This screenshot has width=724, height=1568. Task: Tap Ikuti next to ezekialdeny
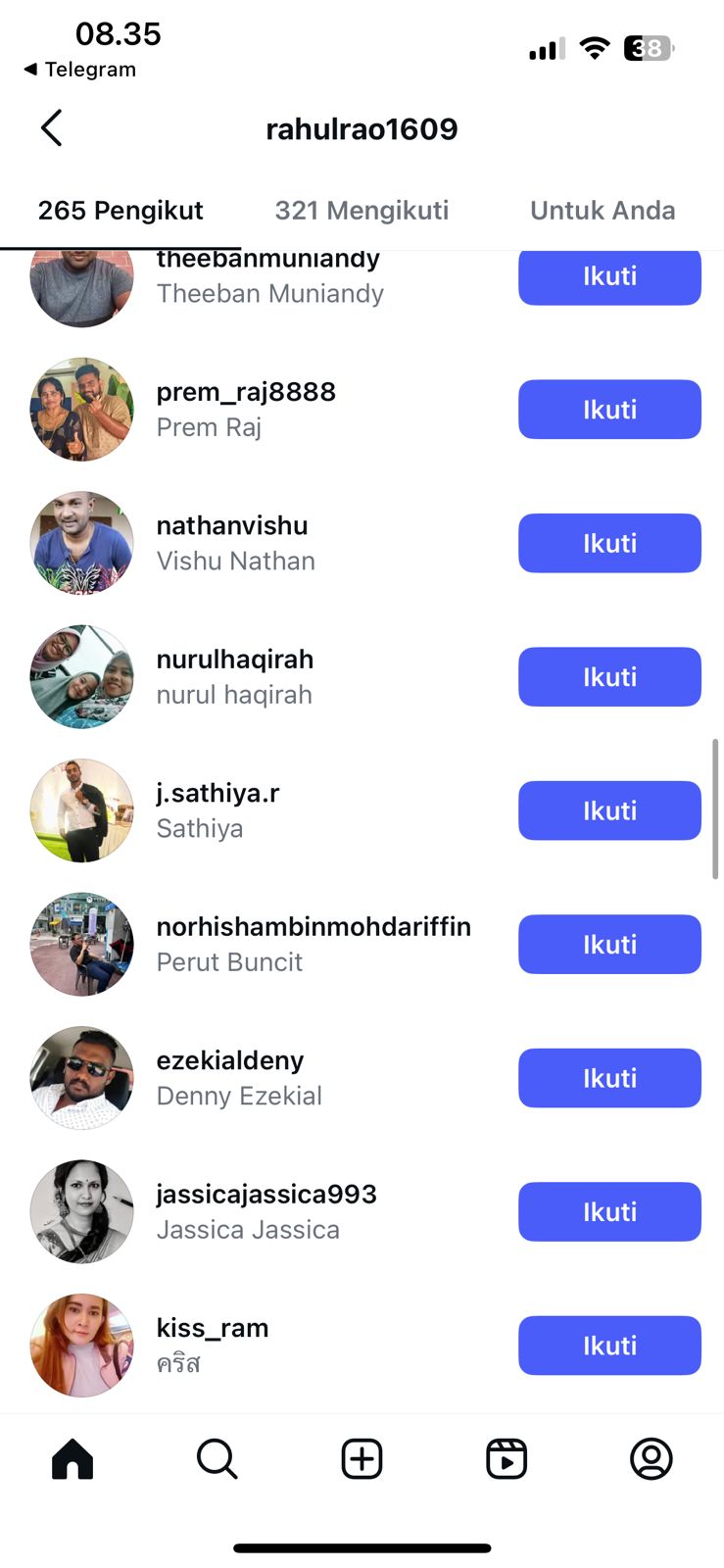pyautogui.click(x=609, y=1078)
